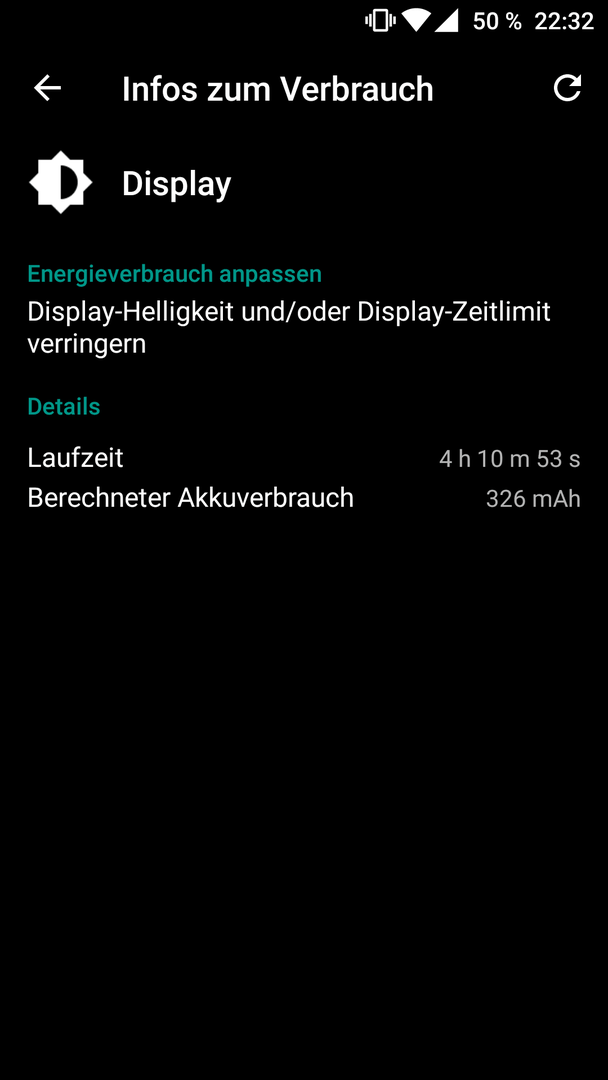Go back from Infos zum Verbrauch

(48, 88)
